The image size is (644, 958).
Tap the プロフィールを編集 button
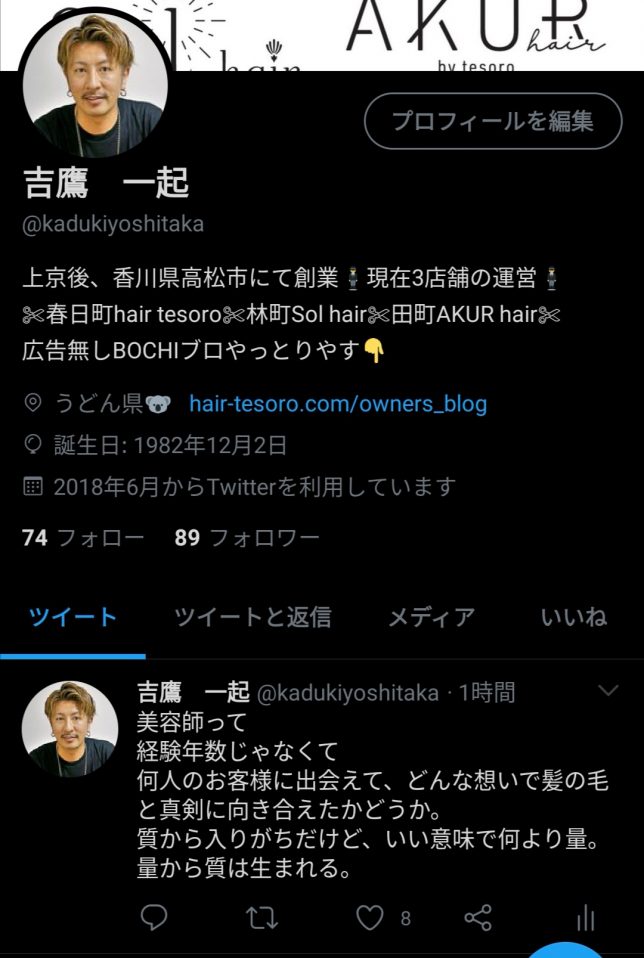click(493, 121)
